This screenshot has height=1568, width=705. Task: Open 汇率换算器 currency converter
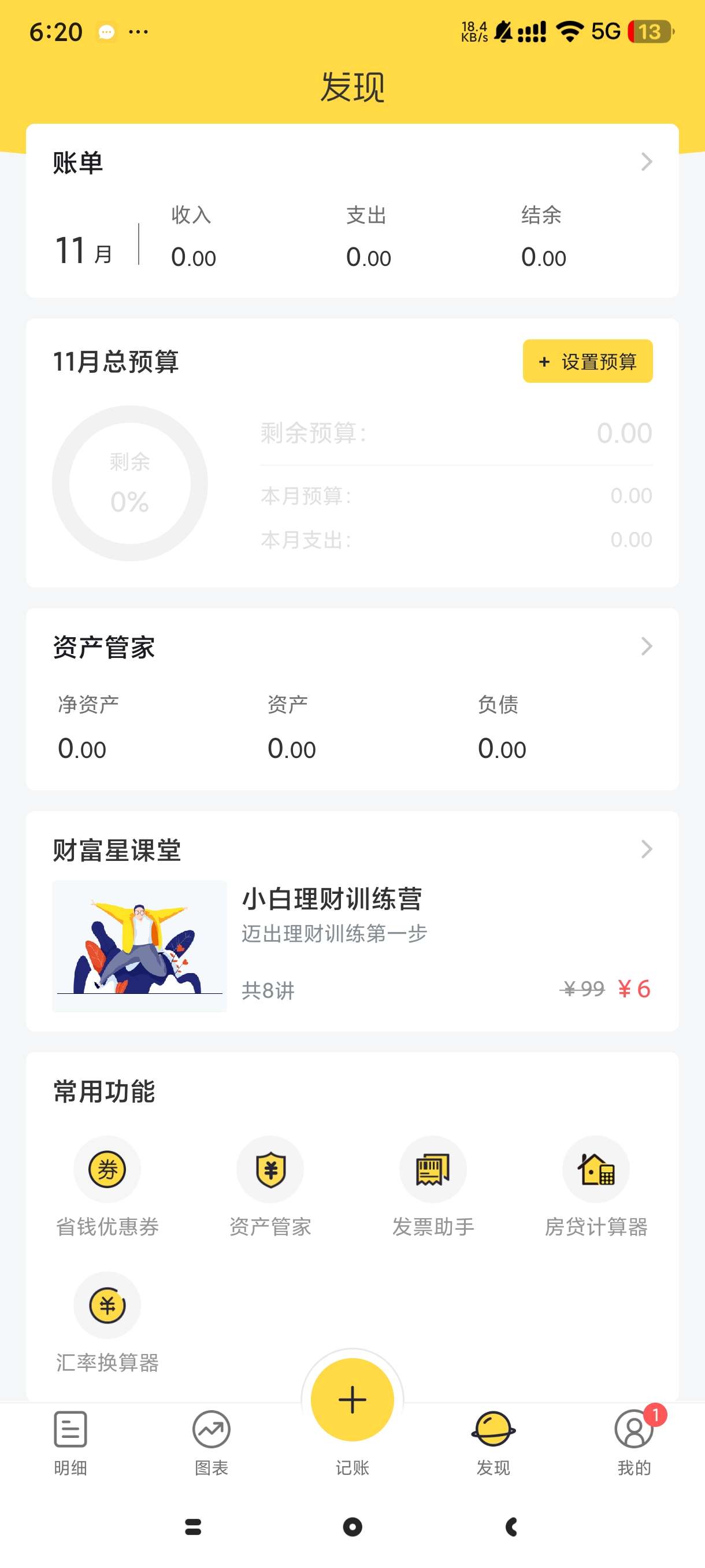107,1306
